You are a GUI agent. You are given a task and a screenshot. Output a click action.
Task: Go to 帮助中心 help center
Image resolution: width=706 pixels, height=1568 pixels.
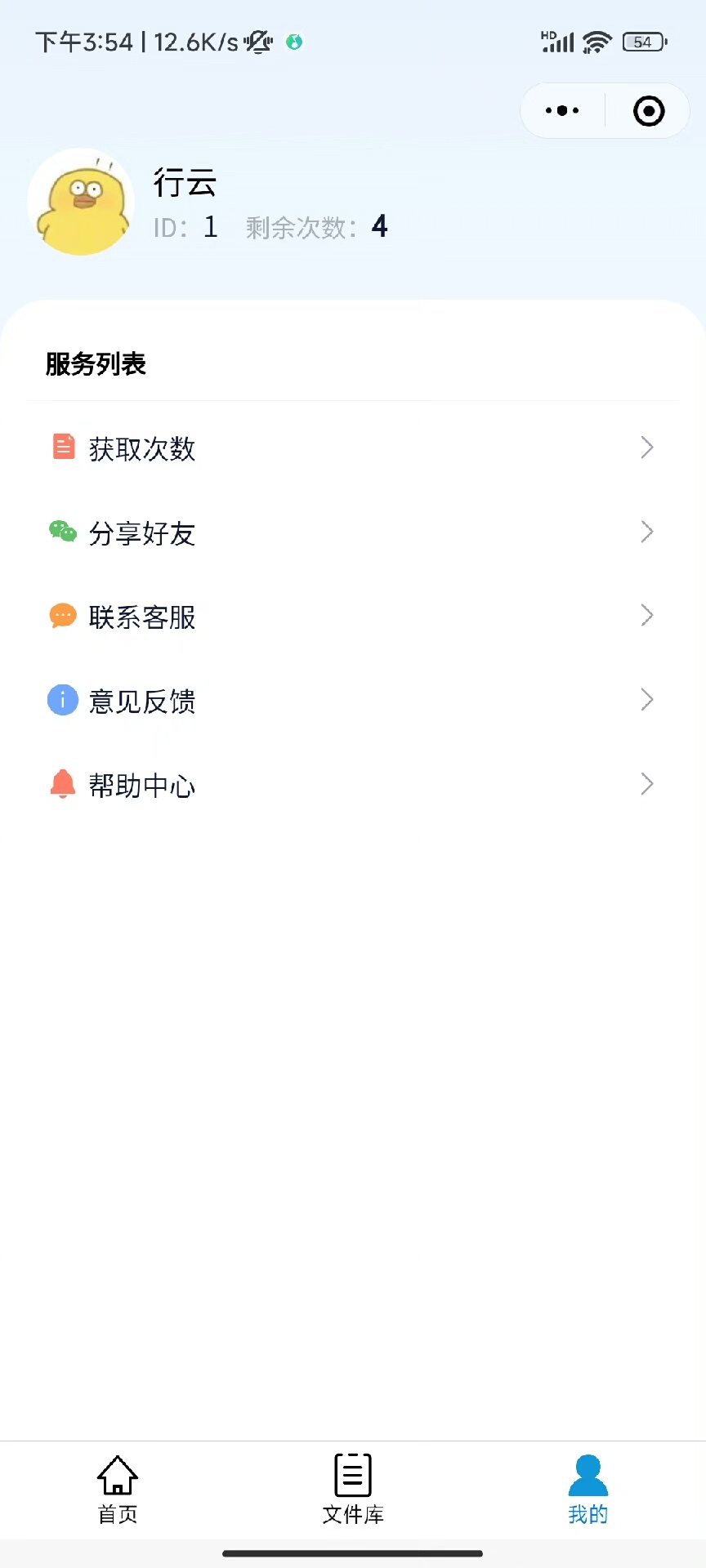[x=353, y=785]
